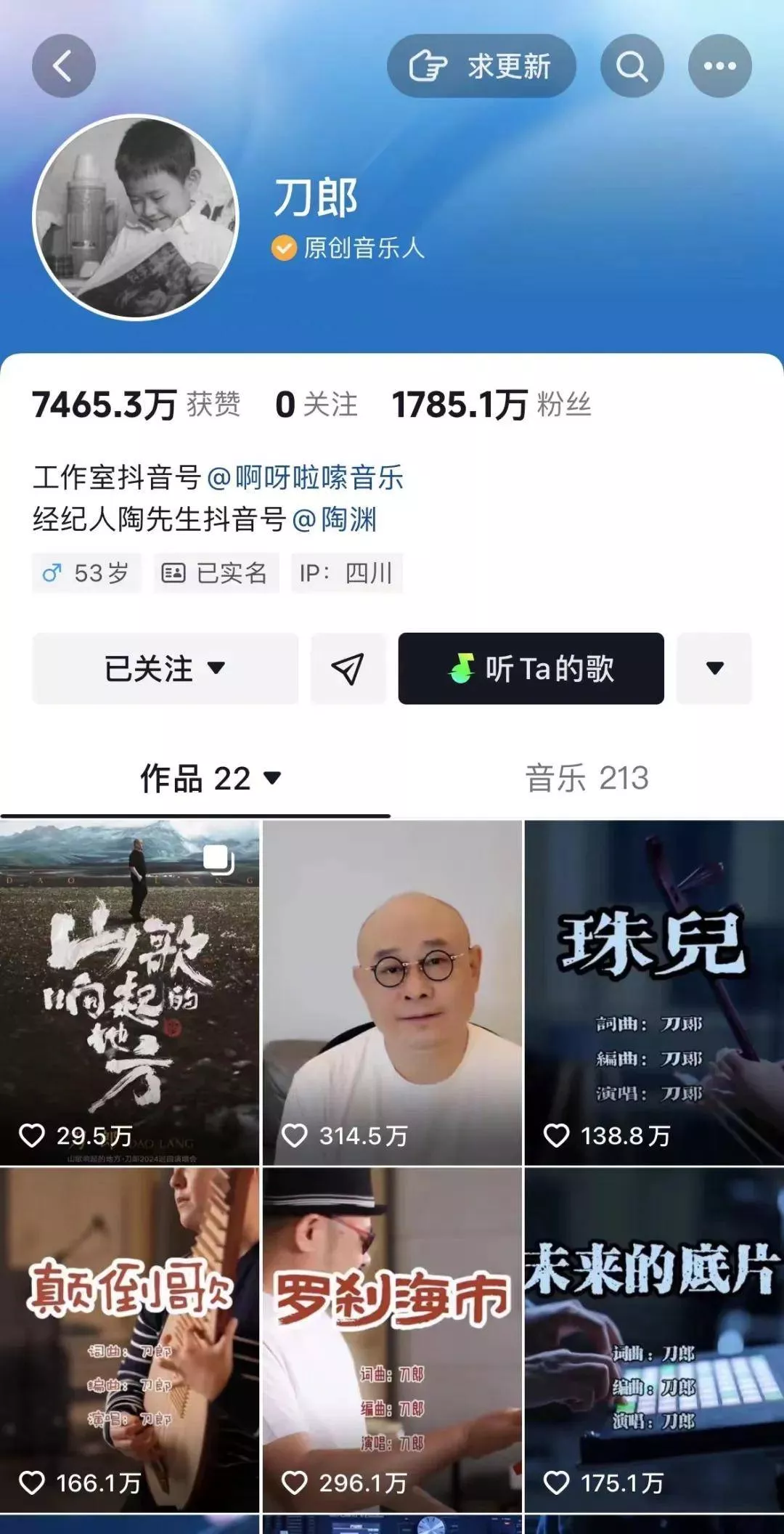Send a private message via paper-plane icon
The width and height of the screenshot is (784, 1534).
pyautogui.click(x=348, y=668)
